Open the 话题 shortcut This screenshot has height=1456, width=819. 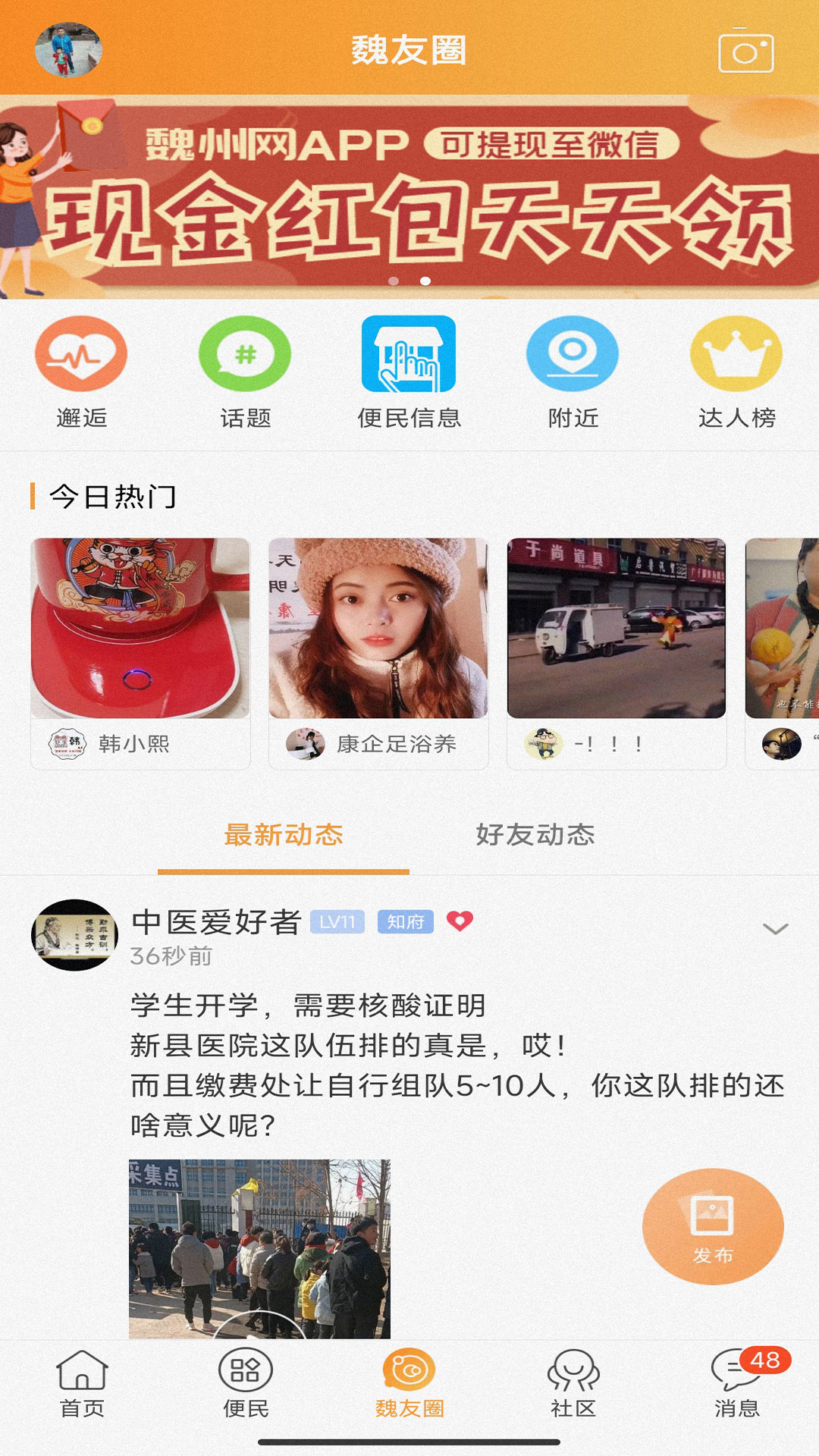click(245, 373)
